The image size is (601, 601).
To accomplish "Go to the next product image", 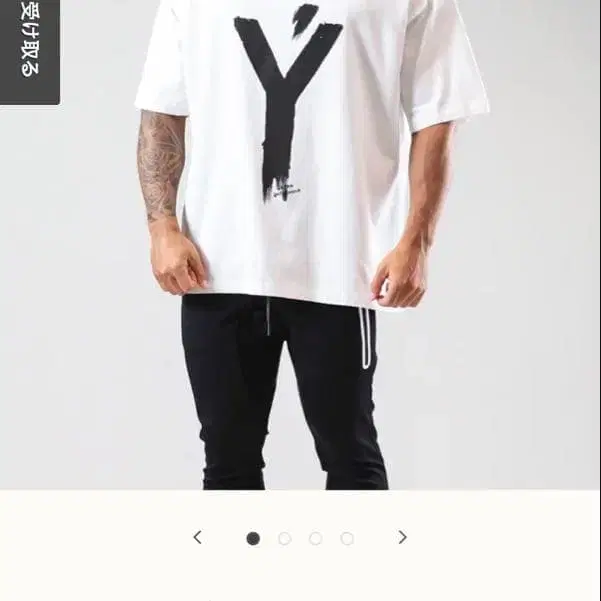I will pyautogui.click(x=402, y=538).
